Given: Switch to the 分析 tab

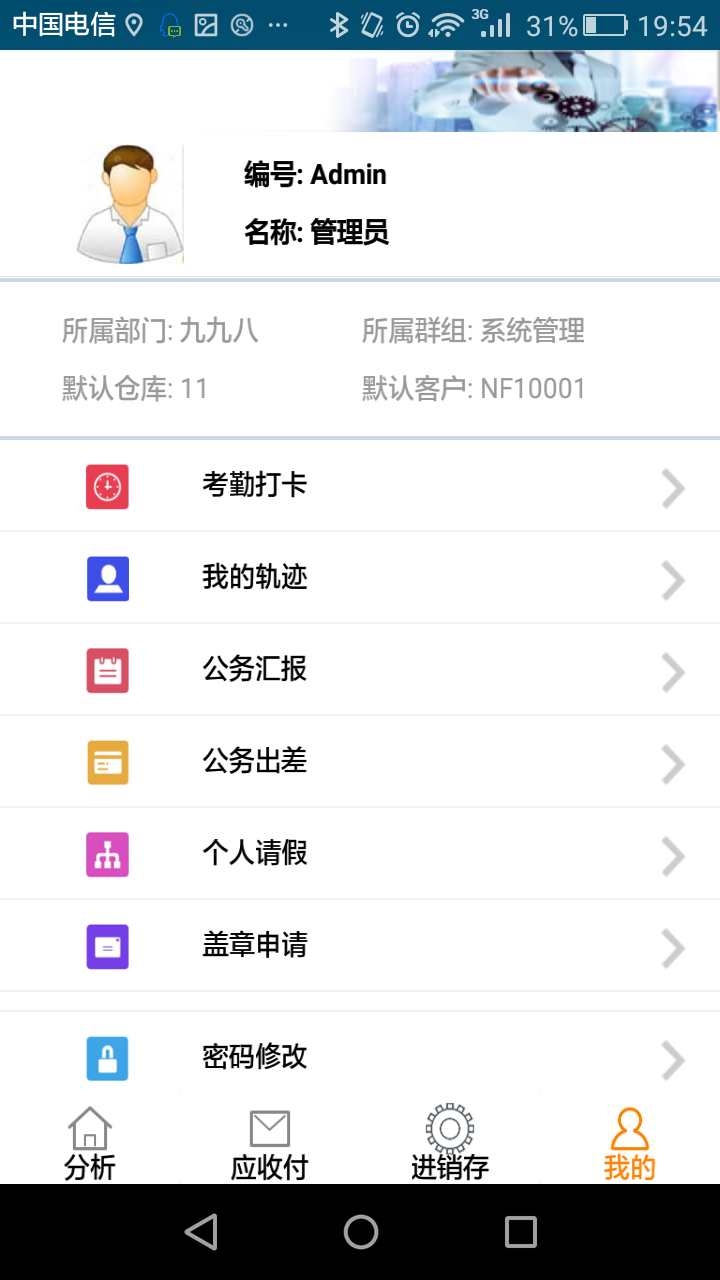Looking at the screenshot, I should (90, 1143).
